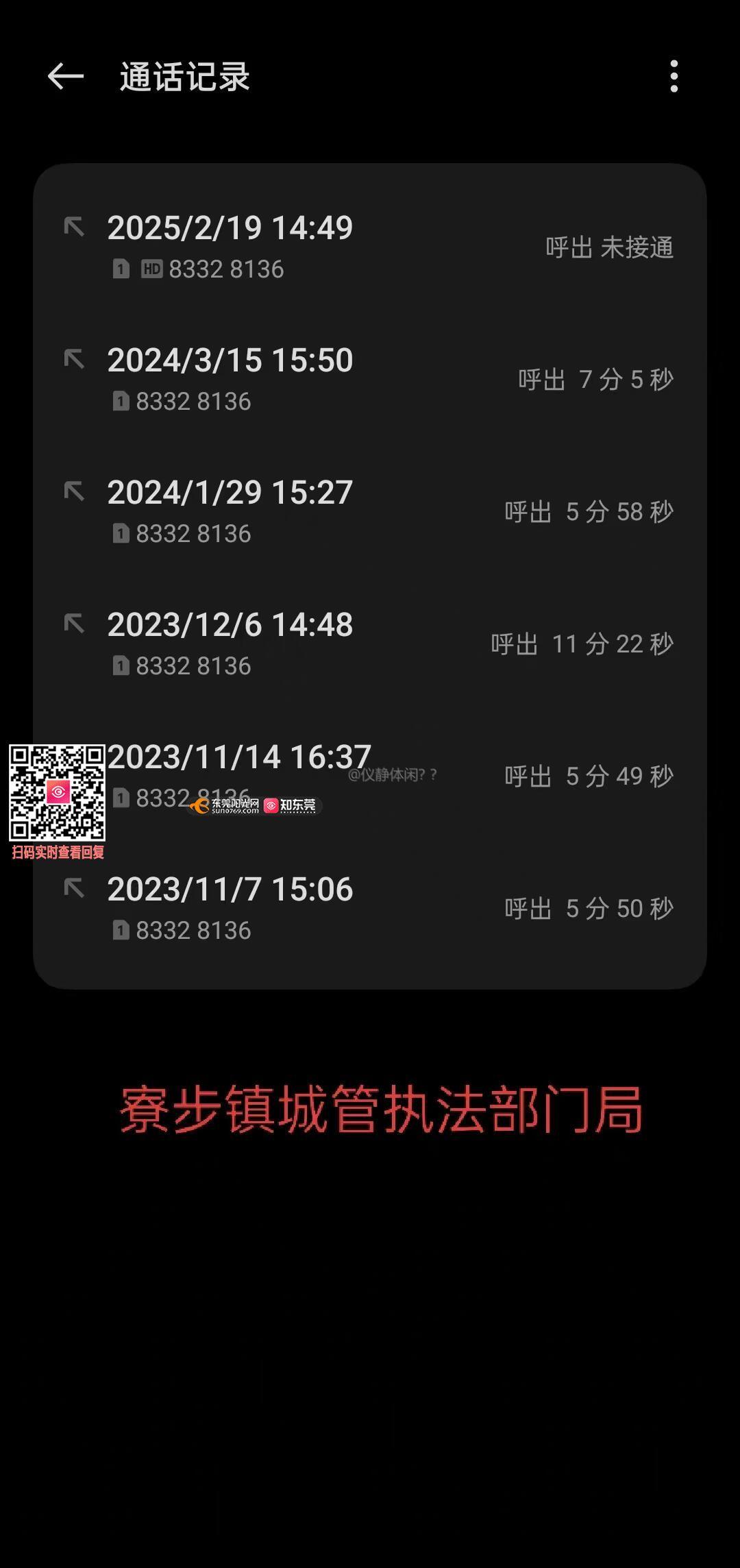Select the 2025/2/19 14:49 unanswered call entry
The height and width of the screenshot is (1568, 740).
click(x=370, y=247)
